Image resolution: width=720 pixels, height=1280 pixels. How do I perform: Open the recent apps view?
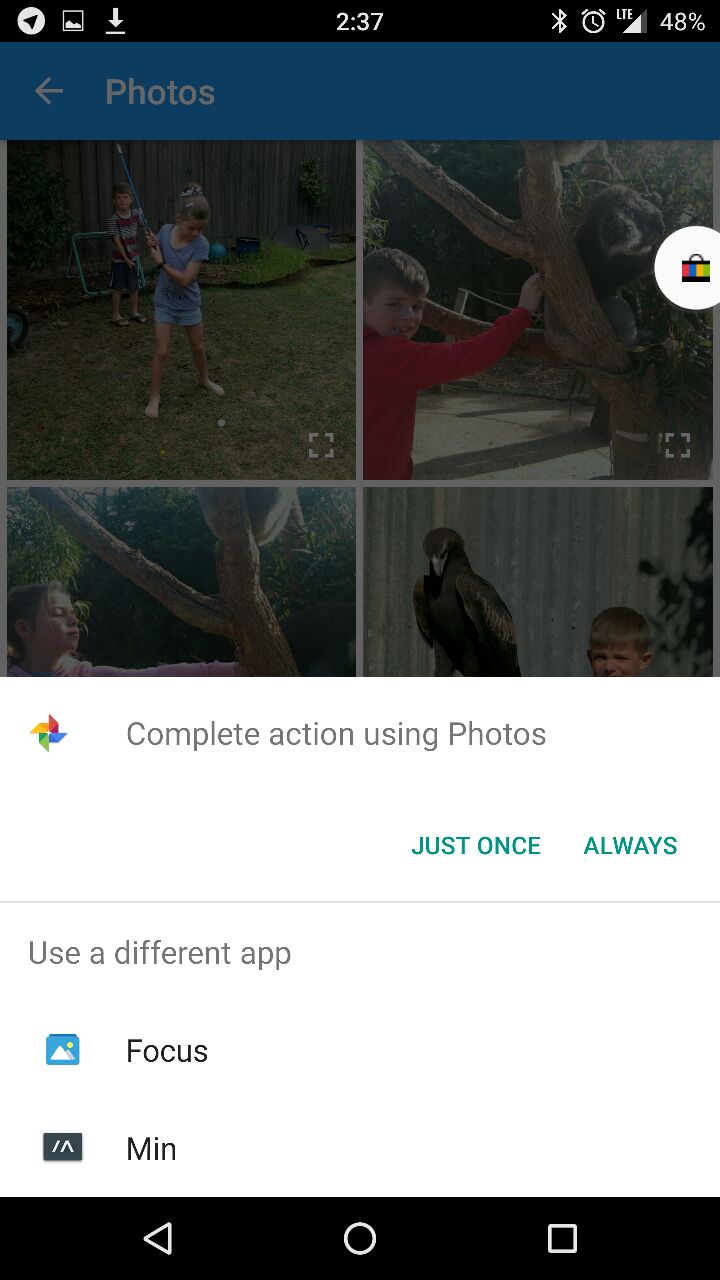pos(562,1238)
